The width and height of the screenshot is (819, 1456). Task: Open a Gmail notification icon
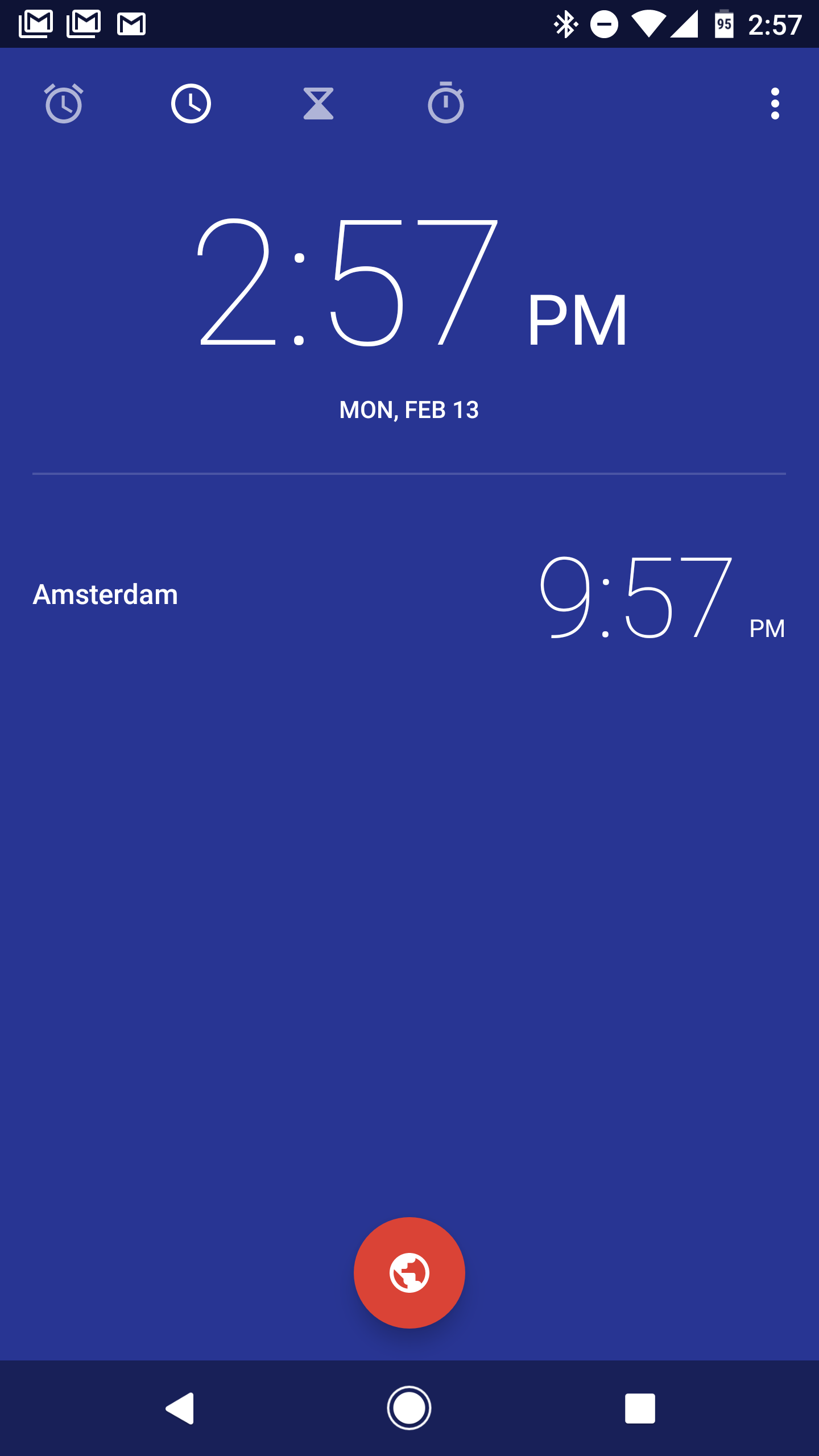coord(36,23)
